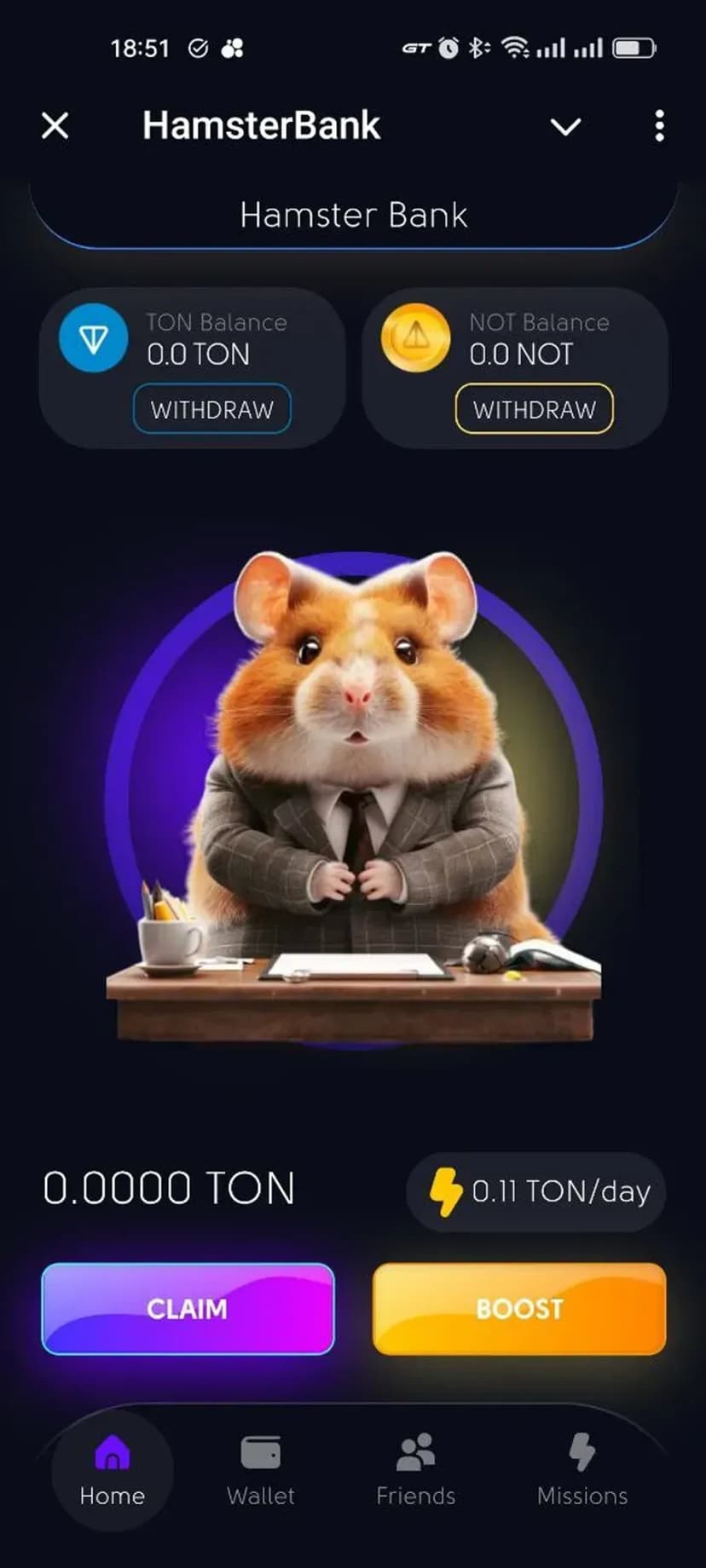
Task: Withdraw the TON balance
Action: (x=211, y=409)
